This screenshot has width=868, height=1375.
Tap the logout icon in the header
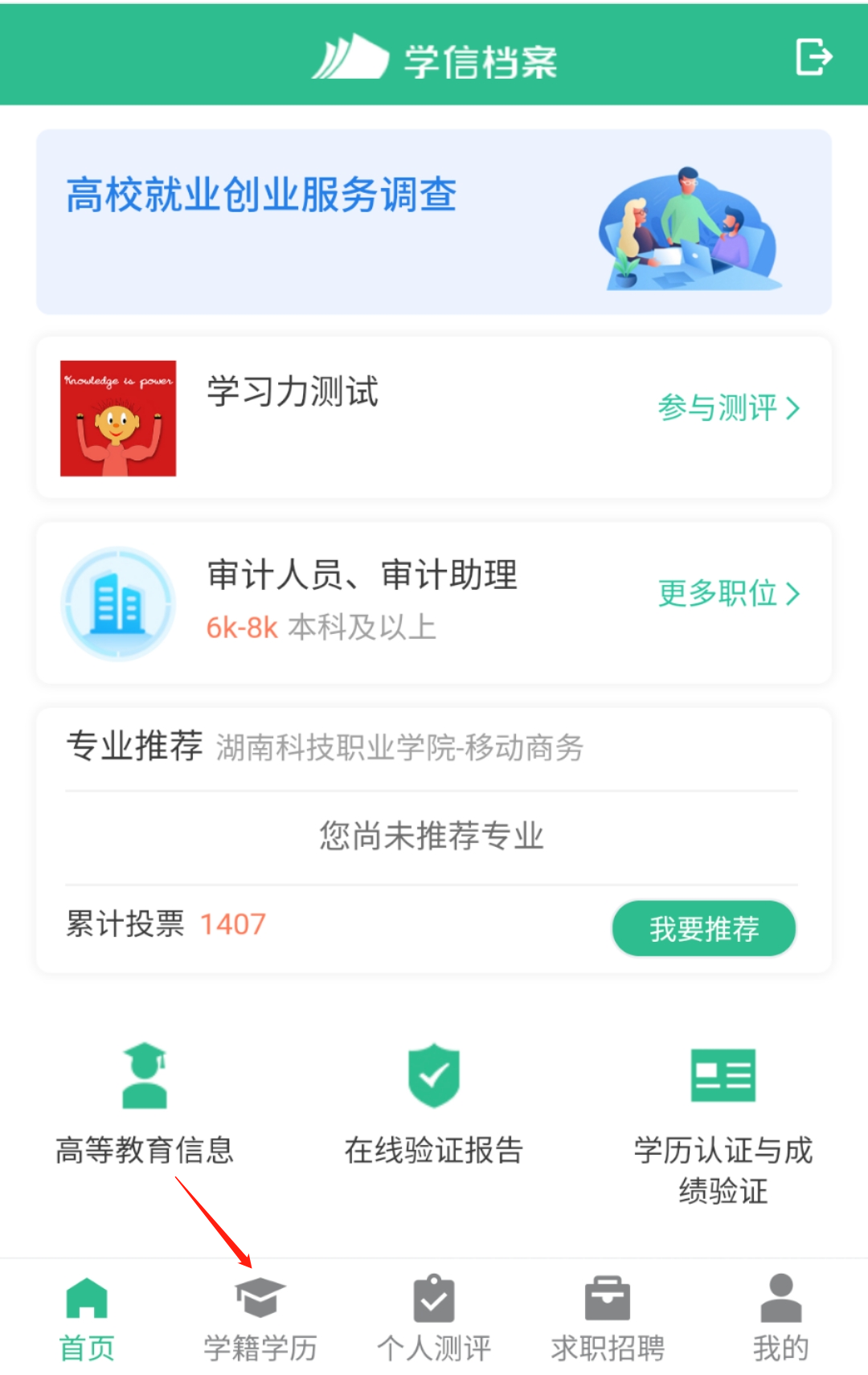pos(813,57)
